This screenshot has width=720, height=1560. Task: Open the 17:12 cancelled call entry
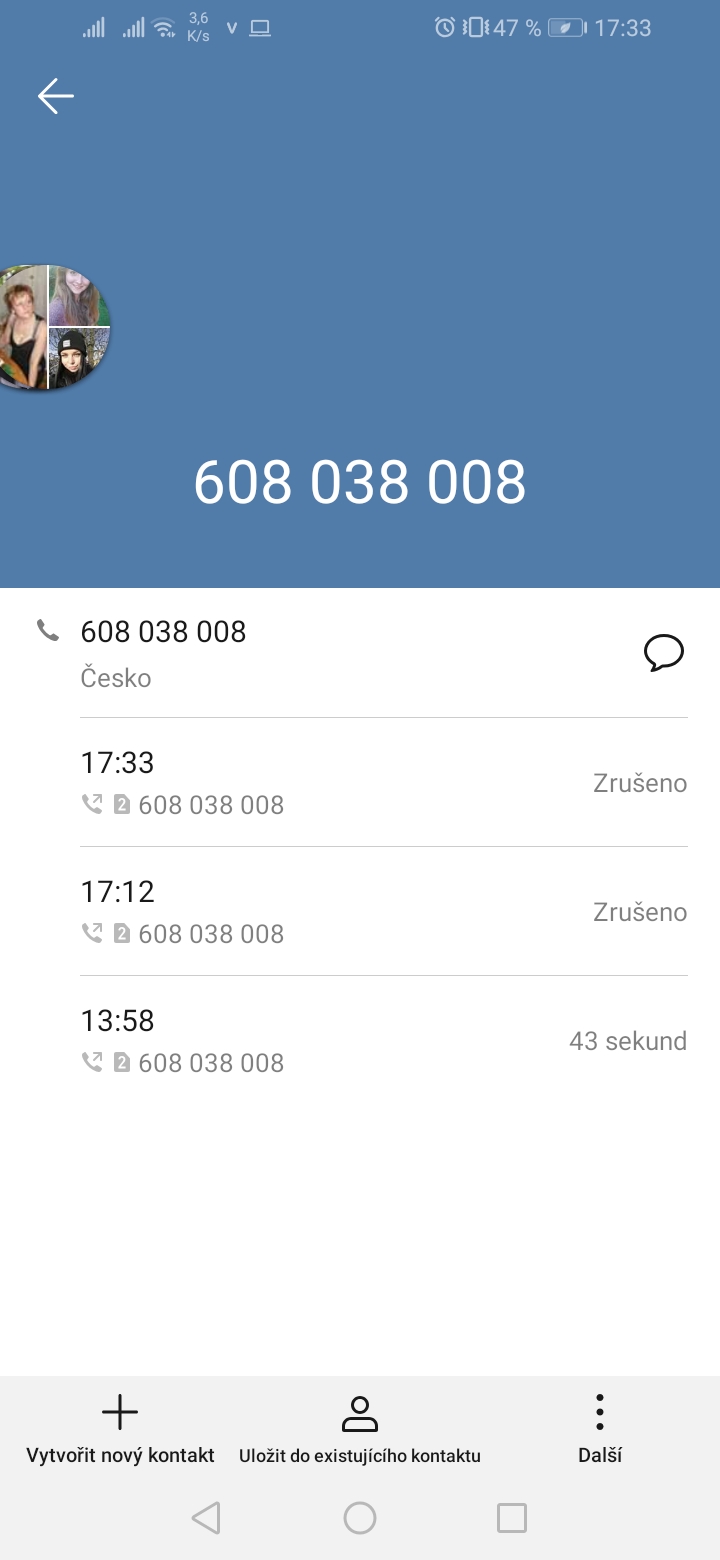(x=384, y=911)
